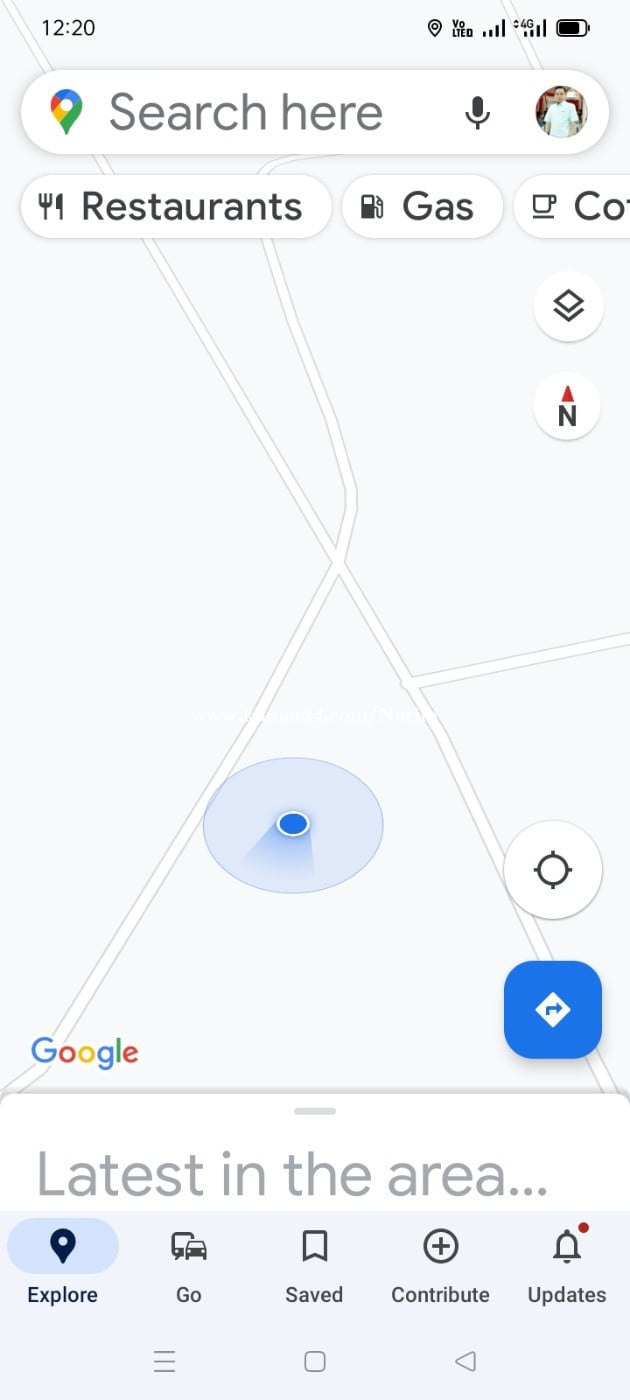Screen dimensions: 630x1400
Task: Open the account profile picture
Action: tap(561, 112)
